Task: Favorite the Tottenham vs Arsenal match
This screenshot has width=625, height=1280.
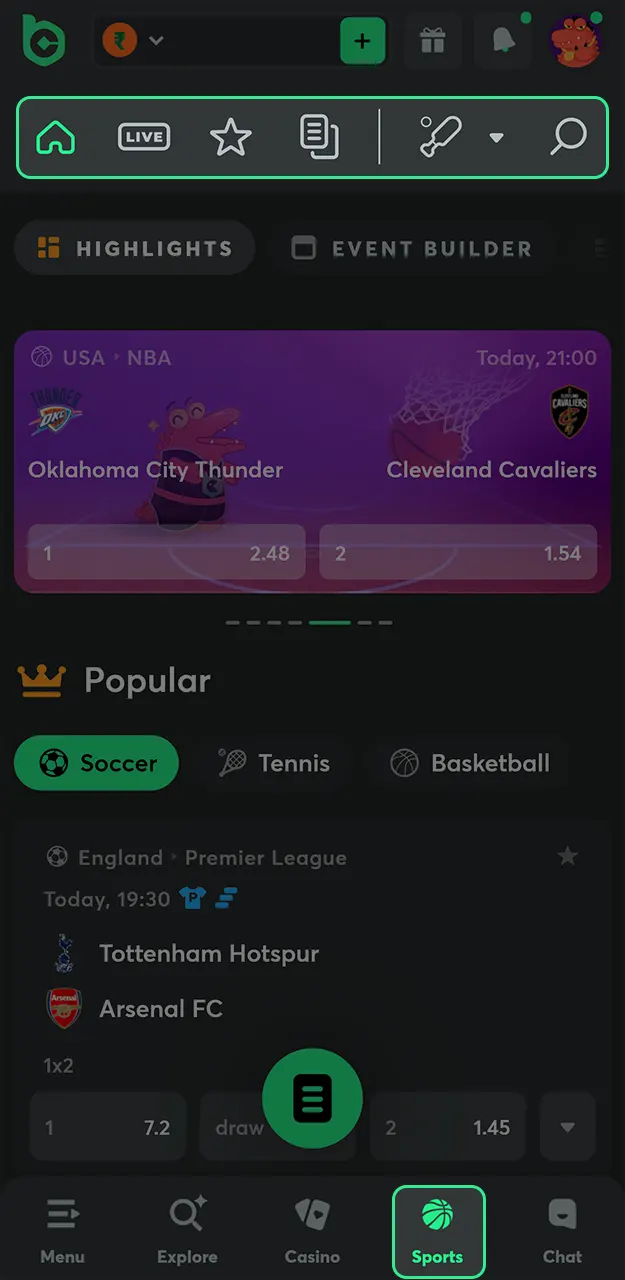Action: [568, 856]
